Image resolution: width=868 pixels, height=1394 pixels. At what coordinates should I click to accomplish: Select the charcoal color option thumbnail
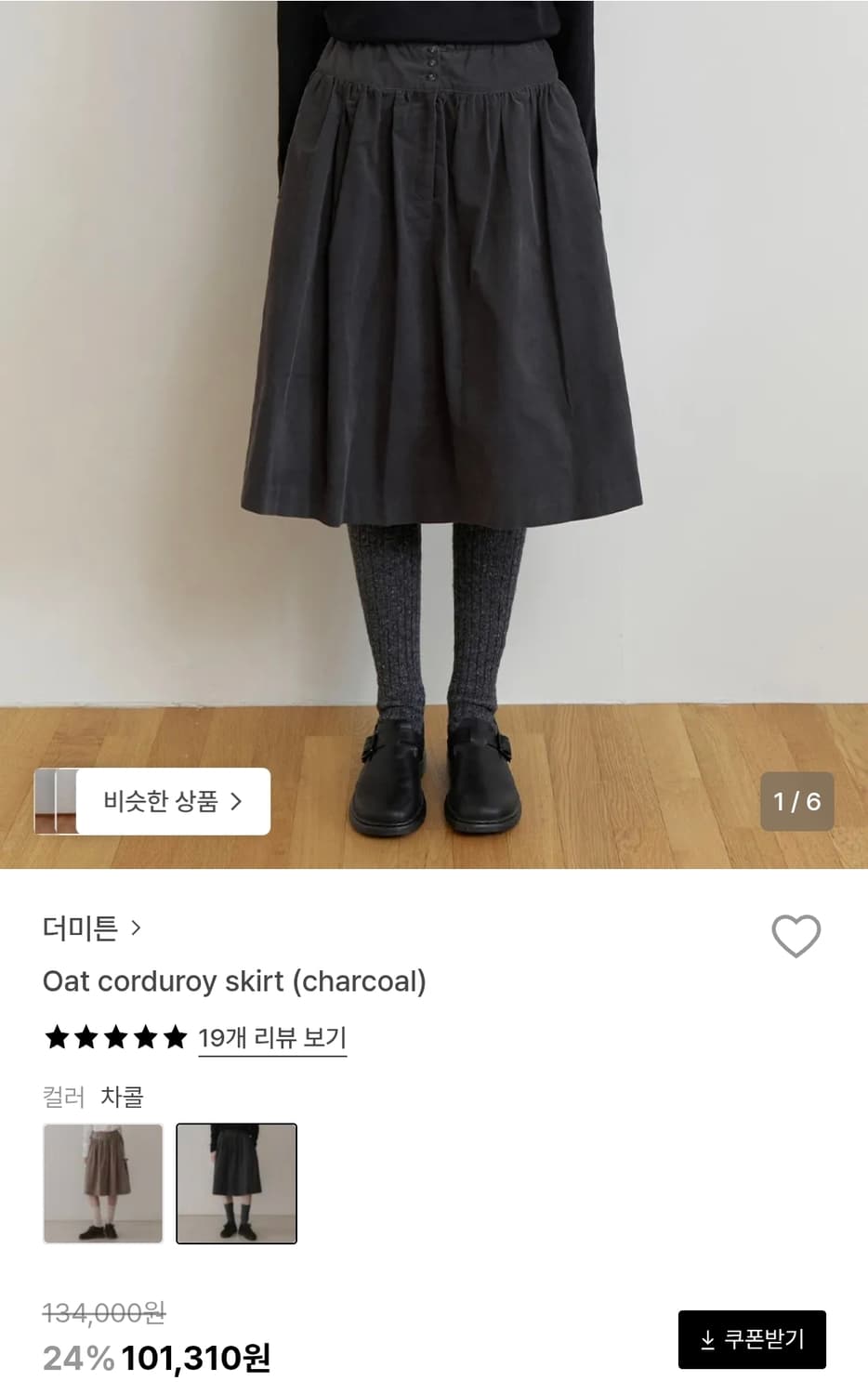click(237, 1184)
